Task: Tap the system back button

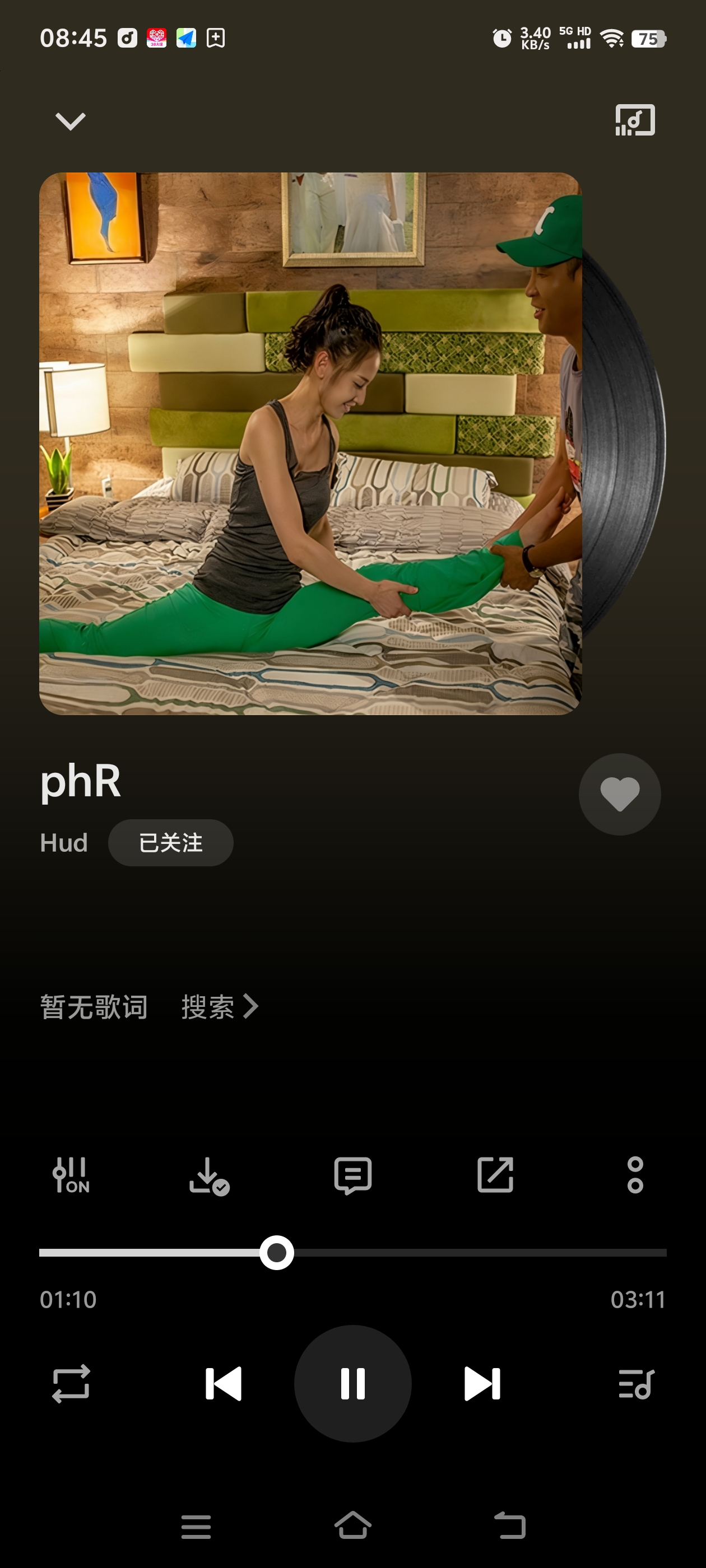Action: 509,1525
